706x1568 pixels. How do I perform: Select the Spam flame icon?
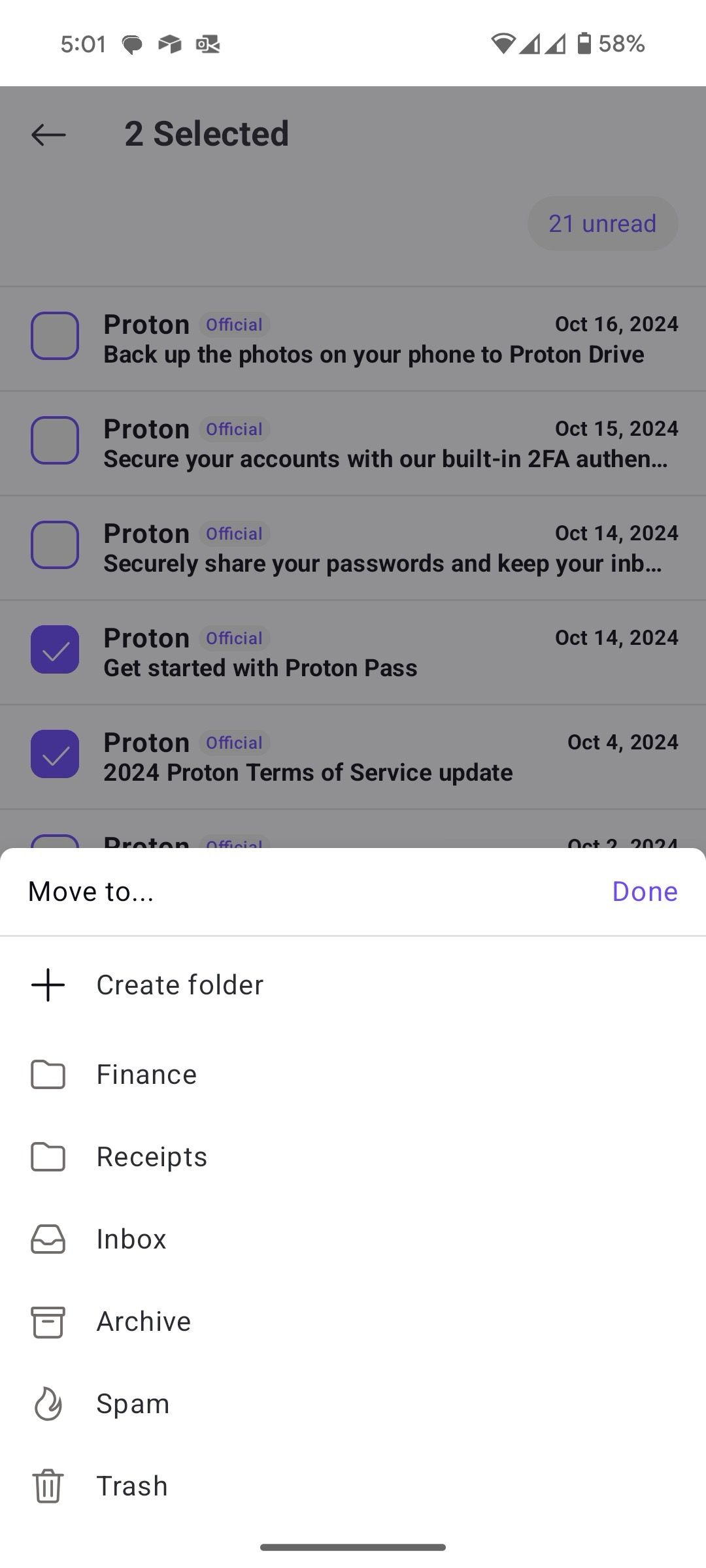pos(48,1403)
